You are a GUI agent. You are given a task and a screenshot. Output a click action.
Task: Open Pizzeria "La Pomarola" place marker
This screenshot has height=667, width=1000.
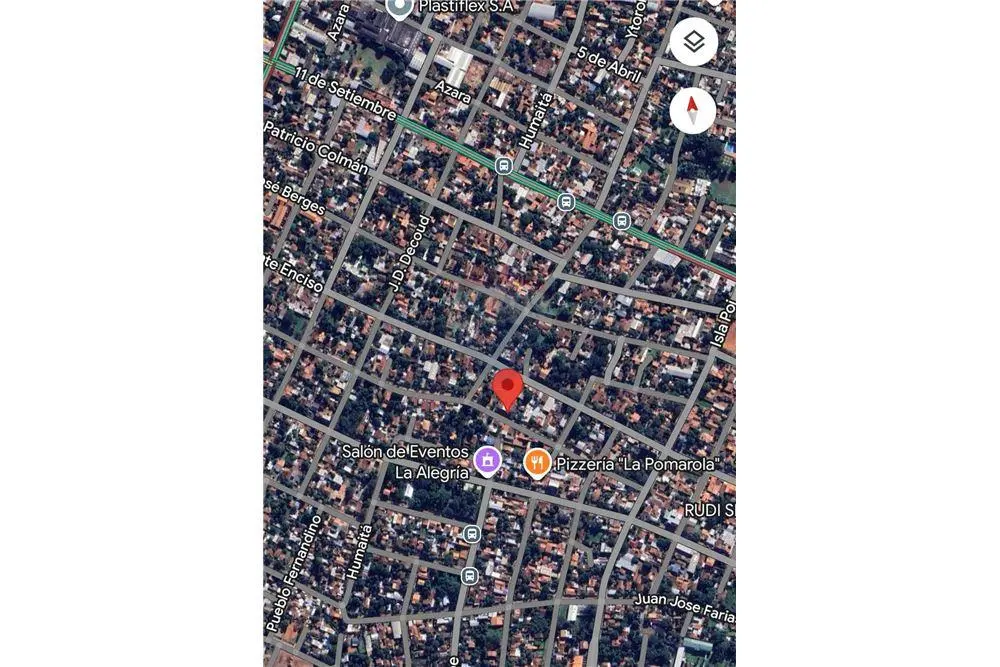[x=538, y=462]
